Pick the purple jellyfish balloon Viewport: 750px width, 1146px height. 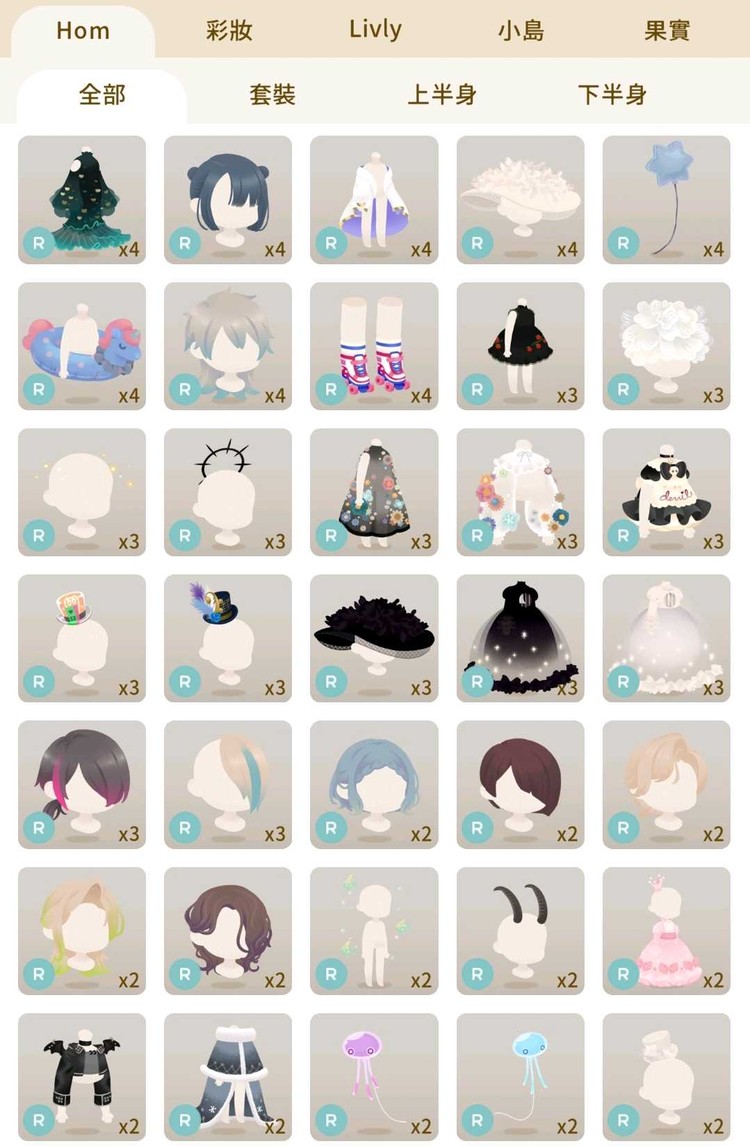pyautogui.click(x=374, y=1077)
